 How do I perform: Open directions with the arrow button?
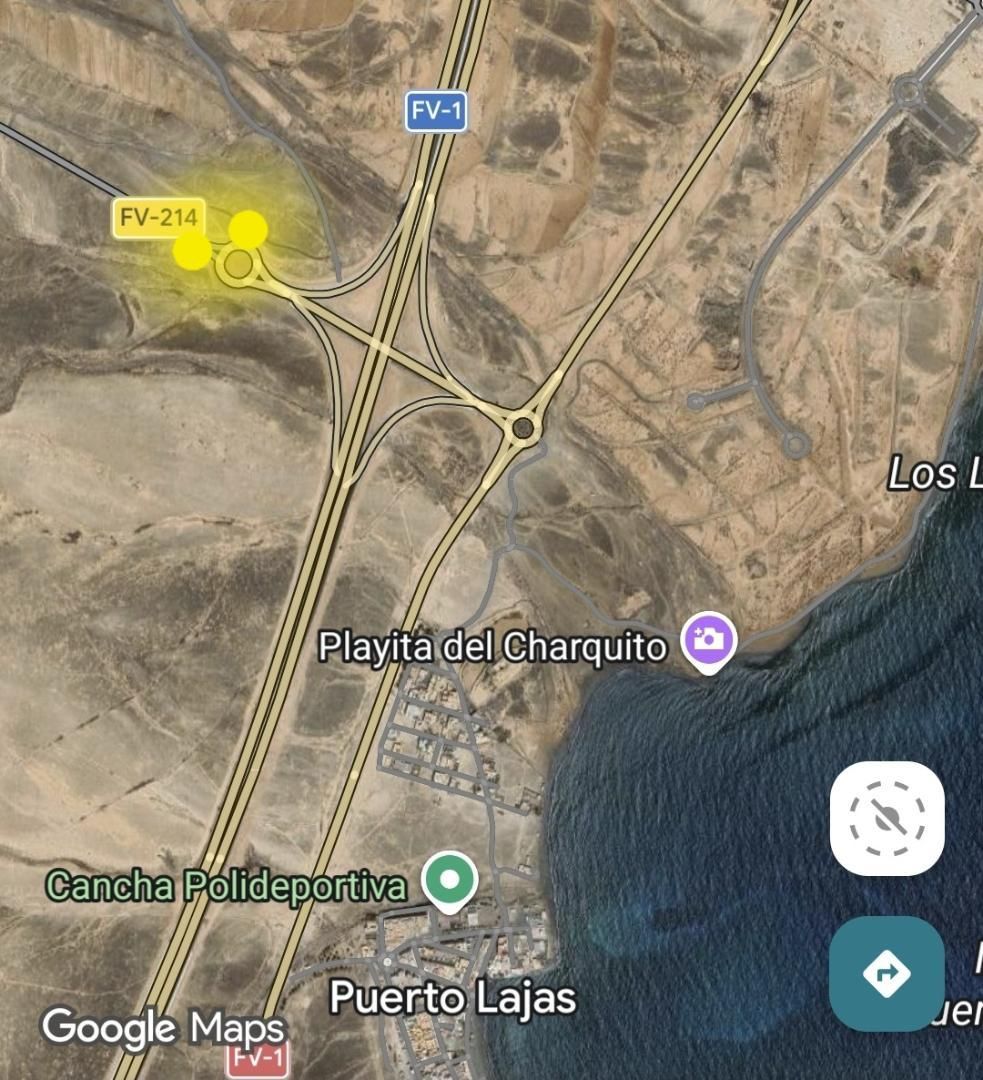click(x=886, y=972)
